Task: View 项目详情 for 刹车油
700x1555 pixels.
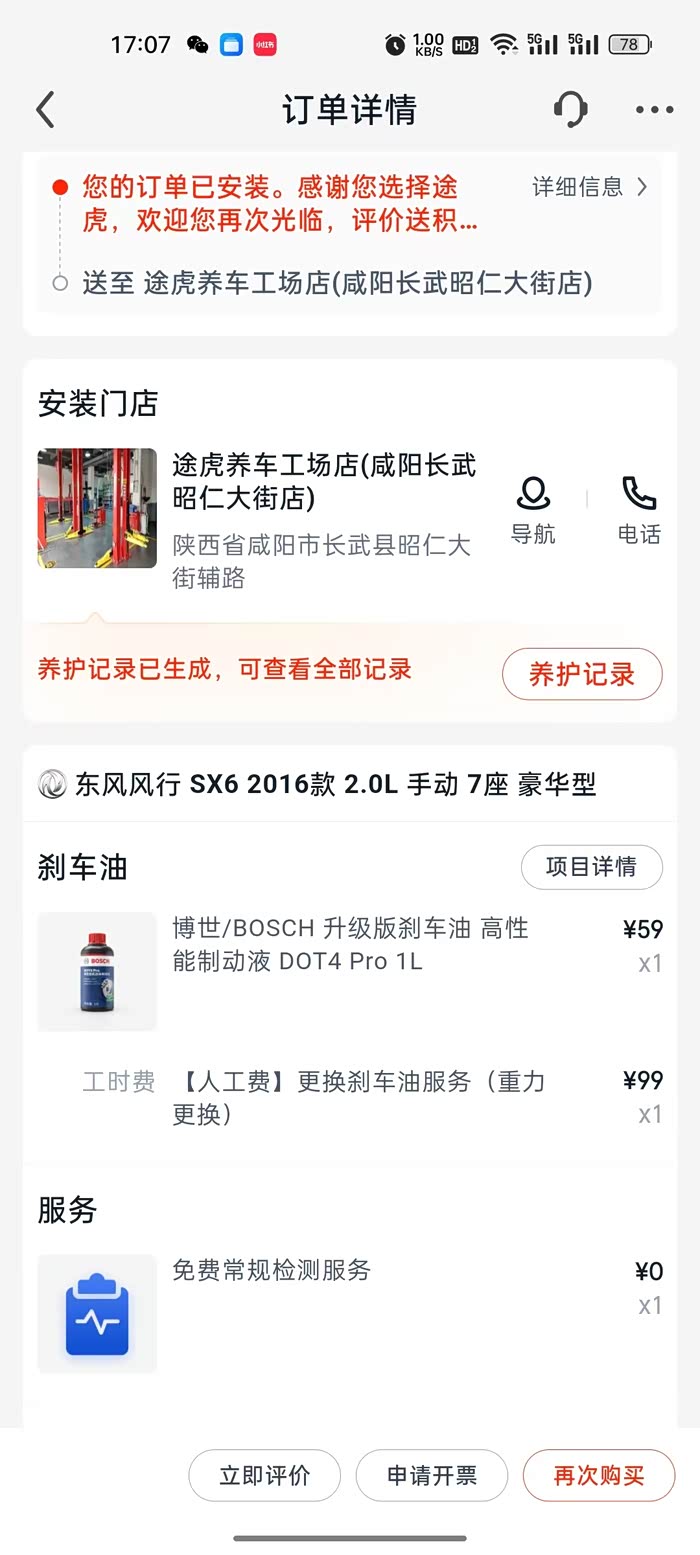Action: click(x=591, y=867)
